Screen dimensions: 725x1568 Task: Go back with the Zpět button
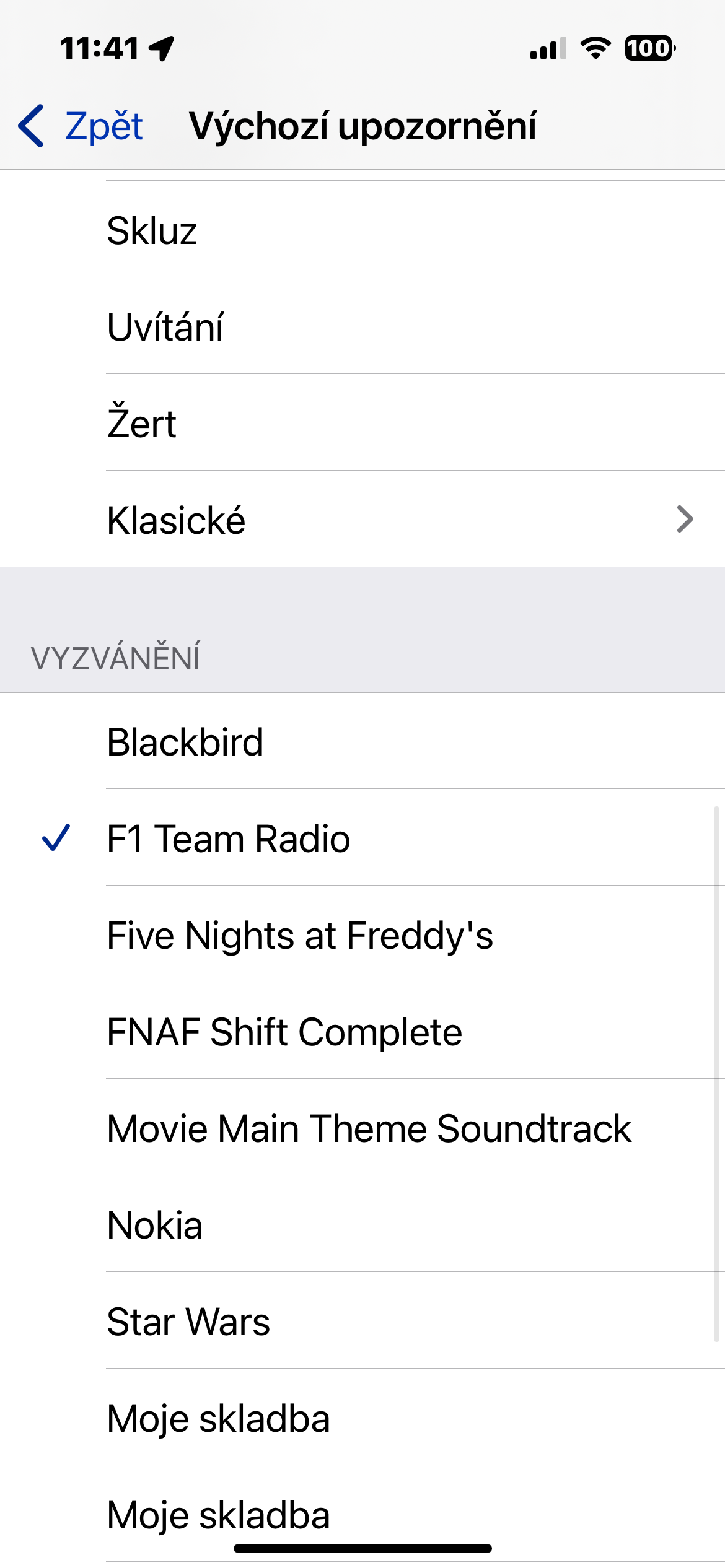pyautogui.click(x=82, y=126)
